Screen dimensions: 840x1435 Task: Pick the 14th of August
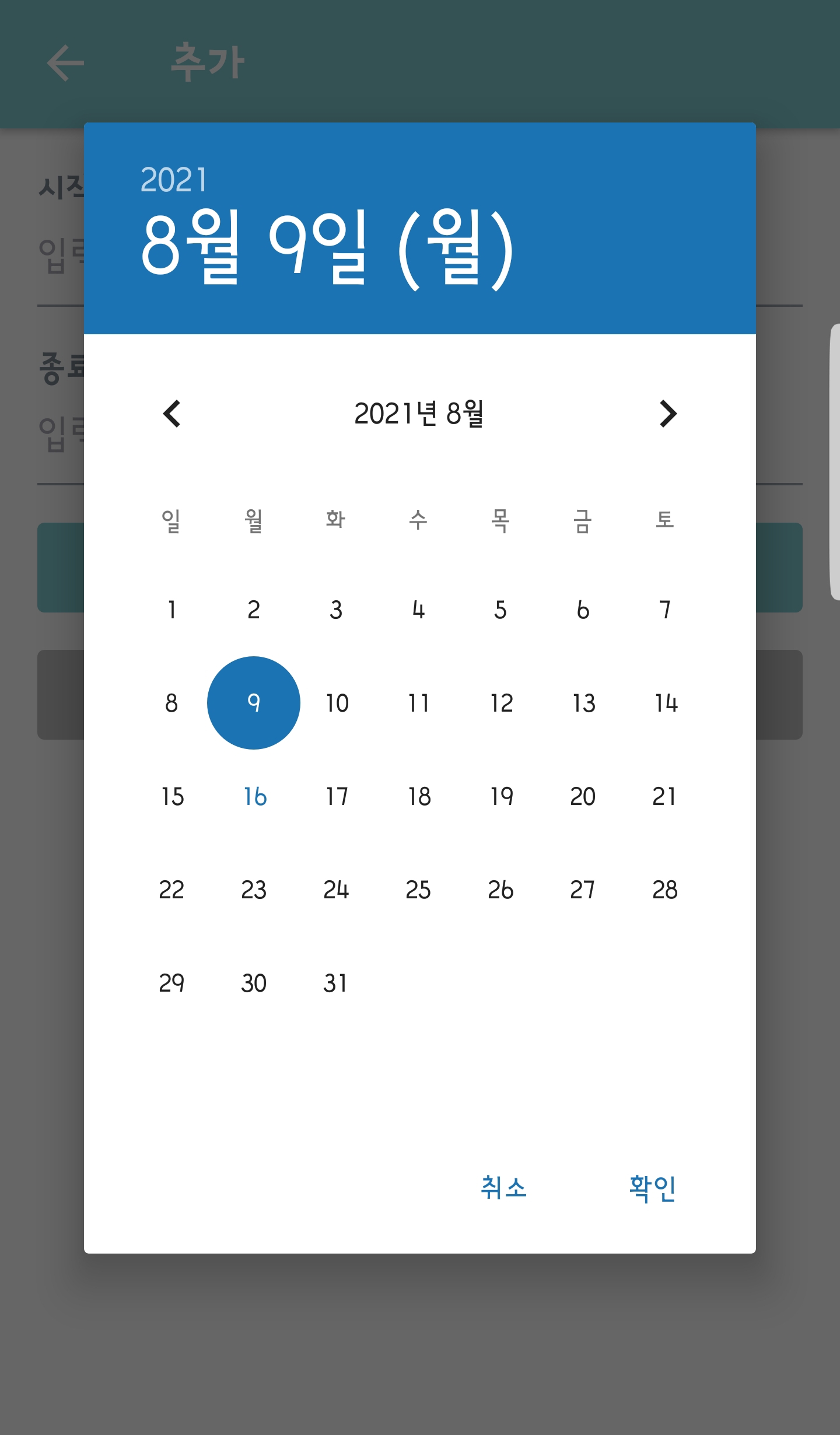pyautogui.click(x=666, y=703)
